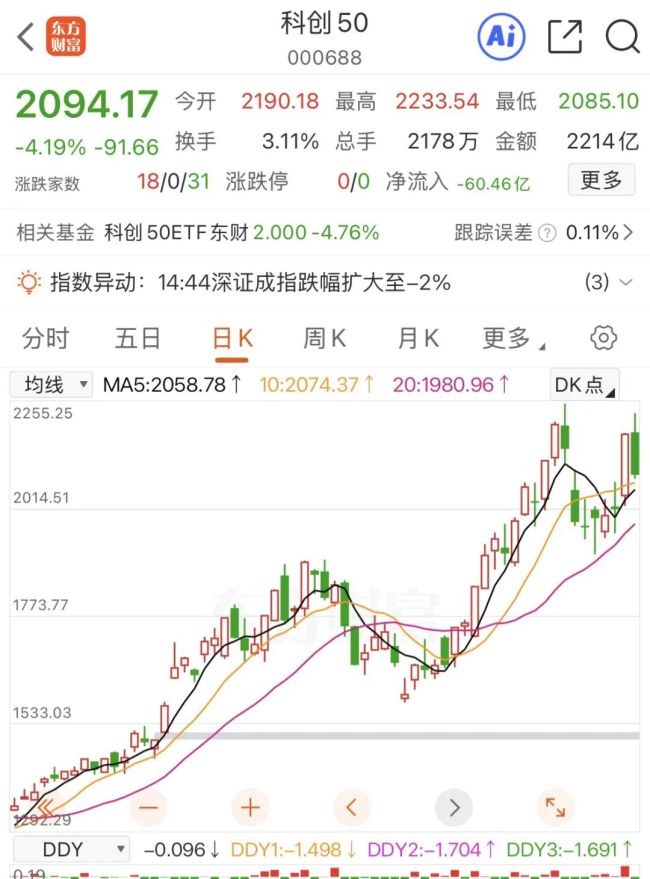Image resolution: width=650 pixels, height=879 pixels.
Task: Open the search magnifier
Action: pos(623,37)
